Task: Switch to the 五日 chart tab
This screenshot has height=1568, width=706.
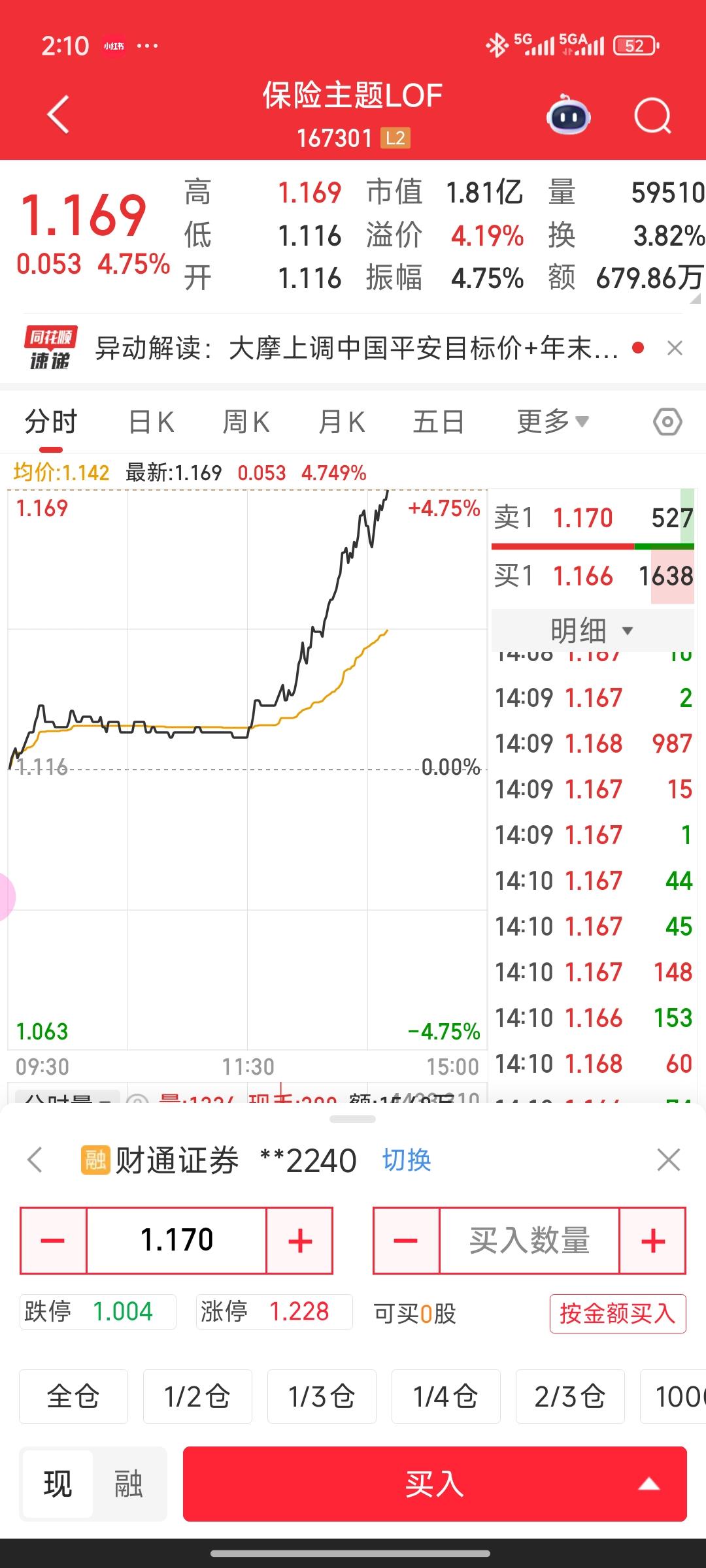Action: click(439, 421)
